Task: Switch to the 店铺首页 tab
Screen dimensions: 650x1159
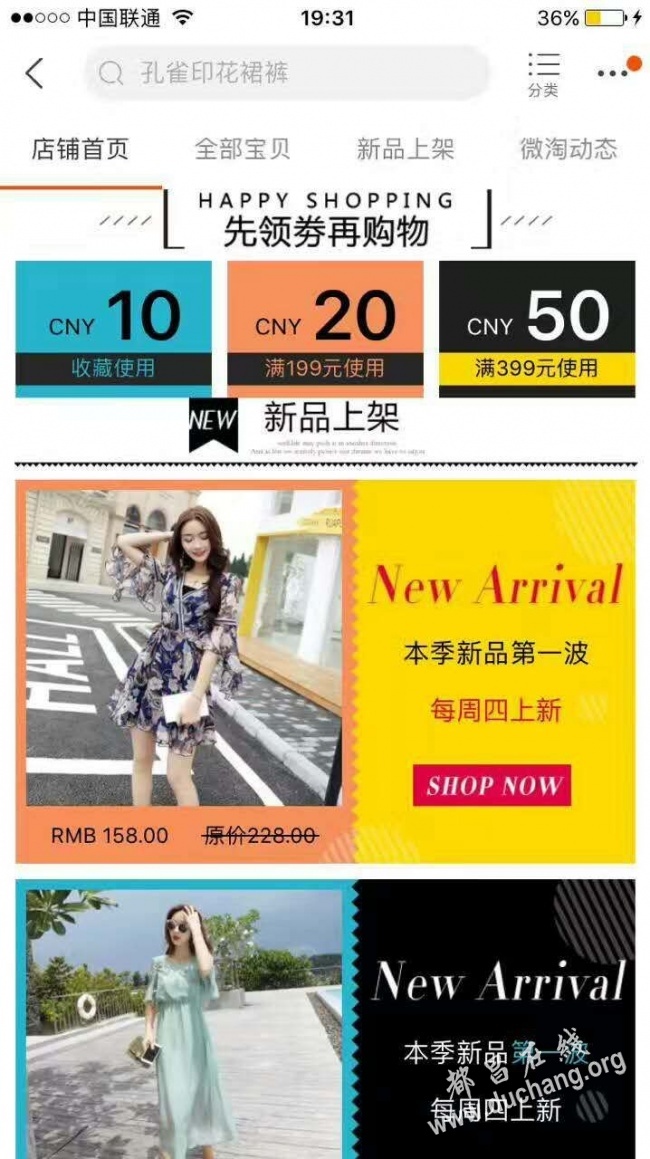Action: pyautogui.click(x=80, y=150)
